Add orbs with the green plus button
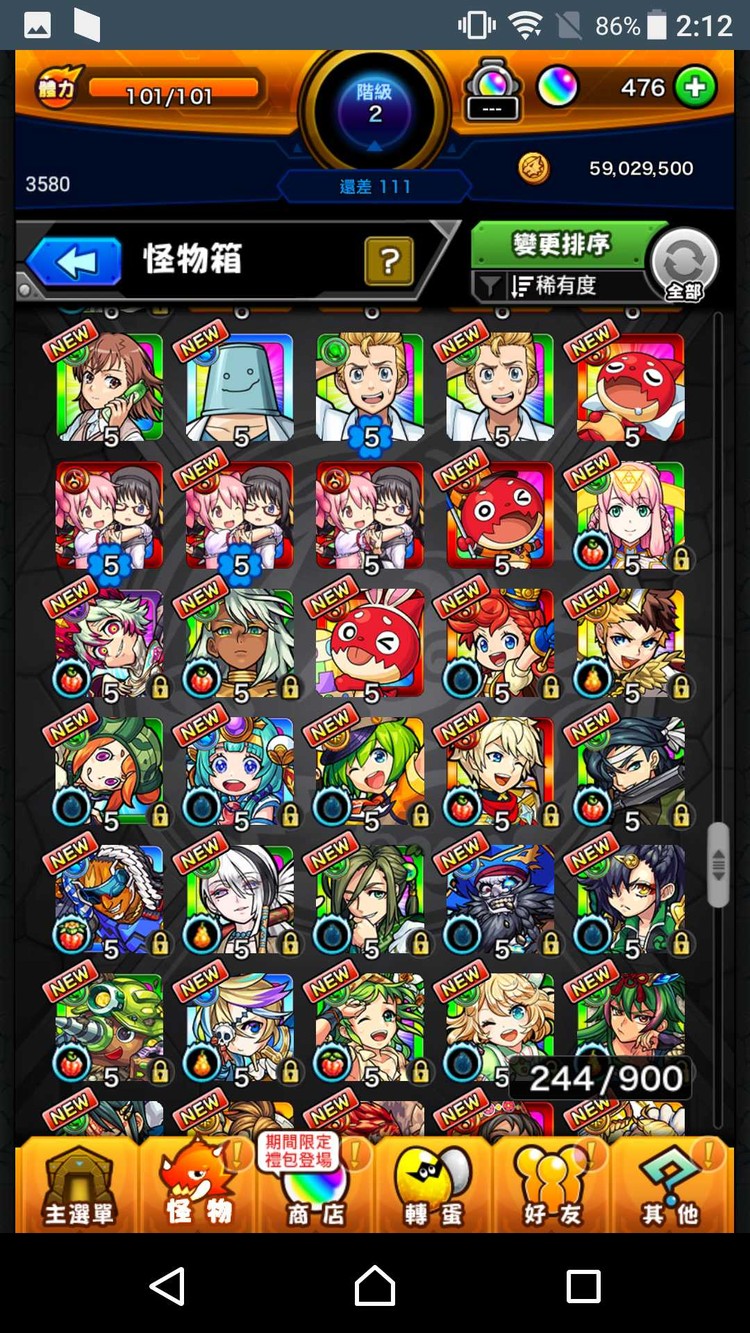Image resolution: width=750 pixels, height=1333 pixels. coord(695,88)
